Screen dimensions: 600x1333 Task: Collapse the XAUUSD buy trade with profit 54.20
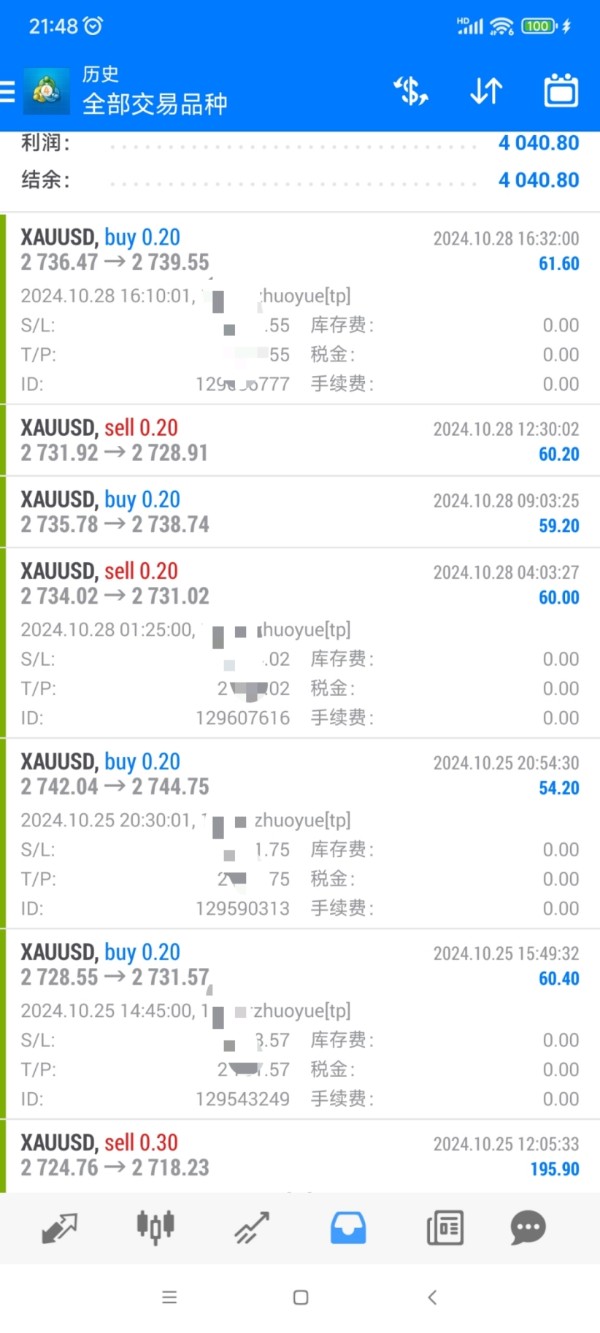[300, 834]
